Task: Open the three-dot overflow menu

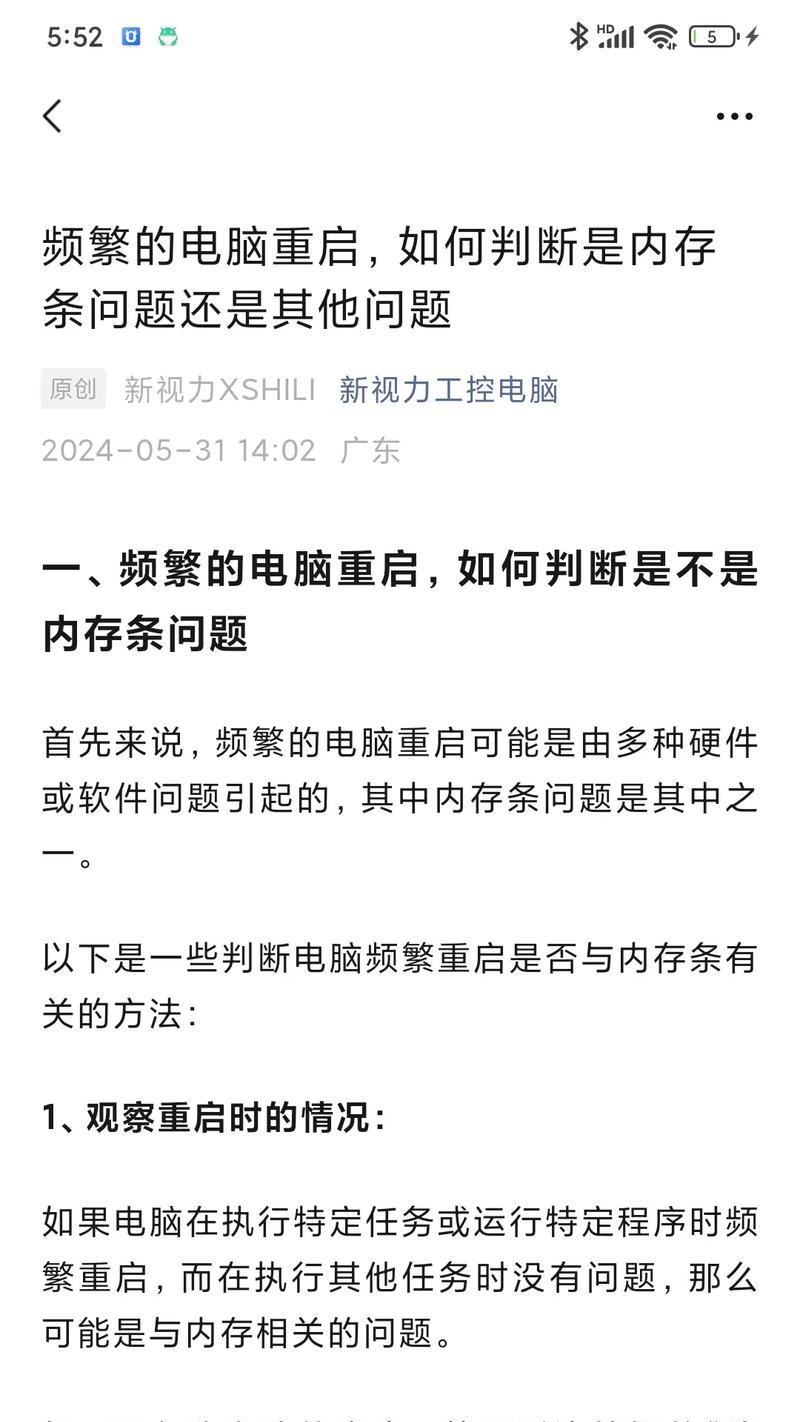Action: click(x=734, y=116)
